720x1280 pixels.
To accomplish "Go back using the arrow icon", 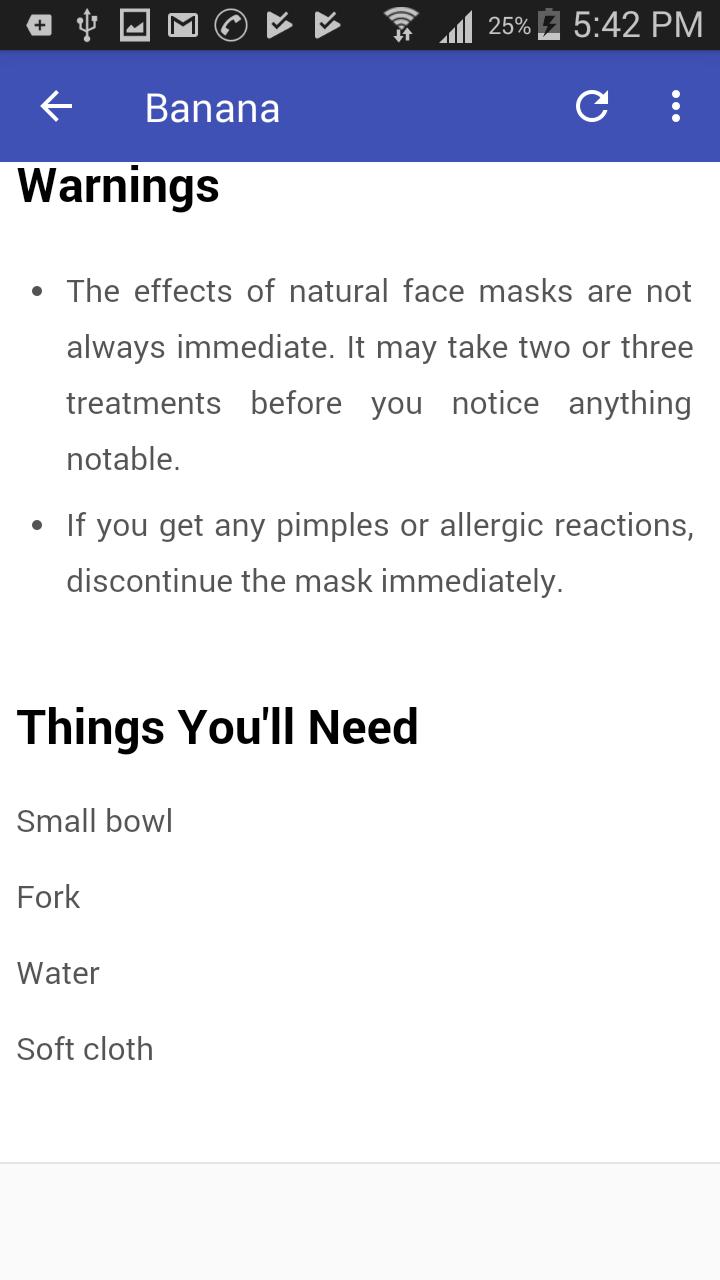I will 56,107.
